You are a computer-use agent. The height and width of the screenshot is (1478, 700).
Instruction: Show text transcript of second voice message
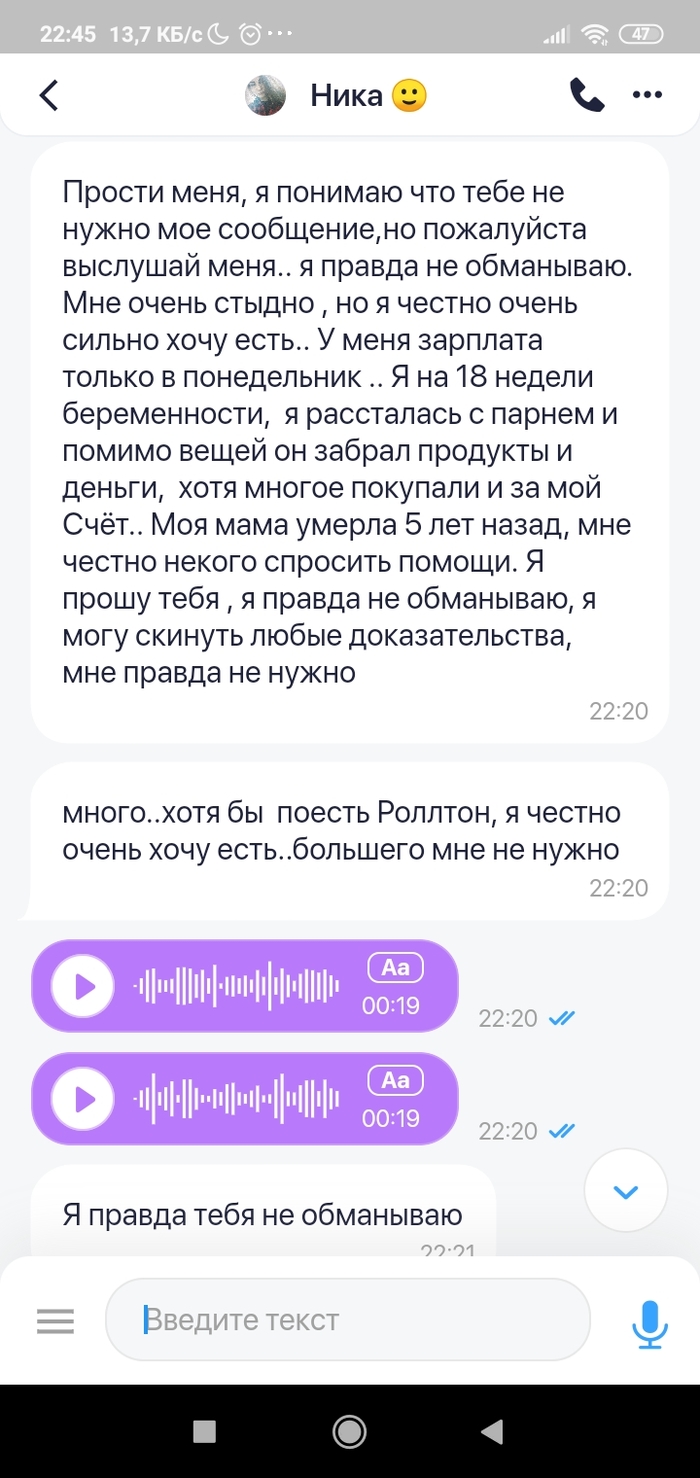(x=396, y=1080)
